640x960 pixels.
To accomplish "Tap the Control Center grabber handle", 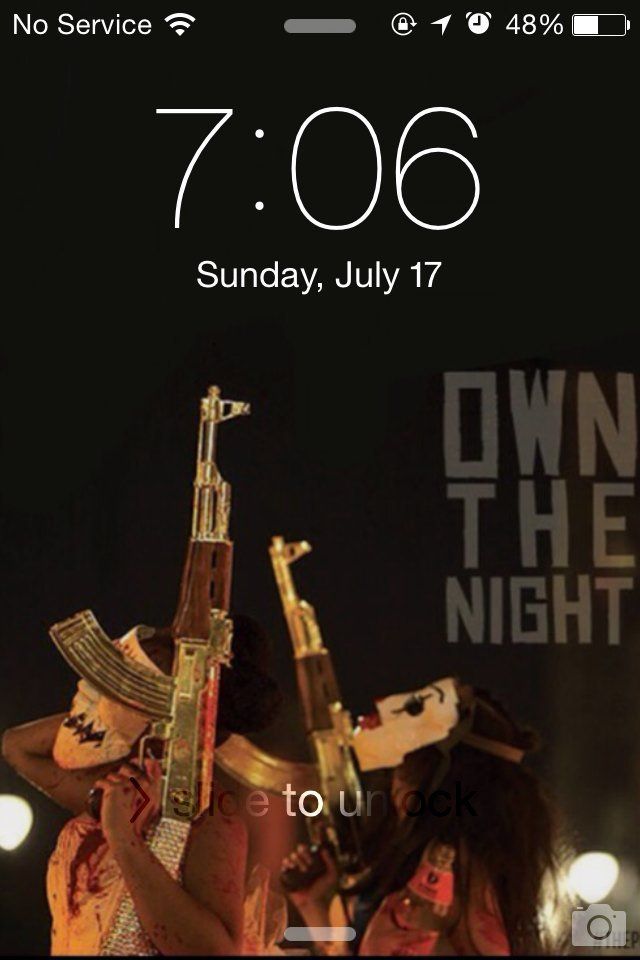I will [x=320, y=934].
